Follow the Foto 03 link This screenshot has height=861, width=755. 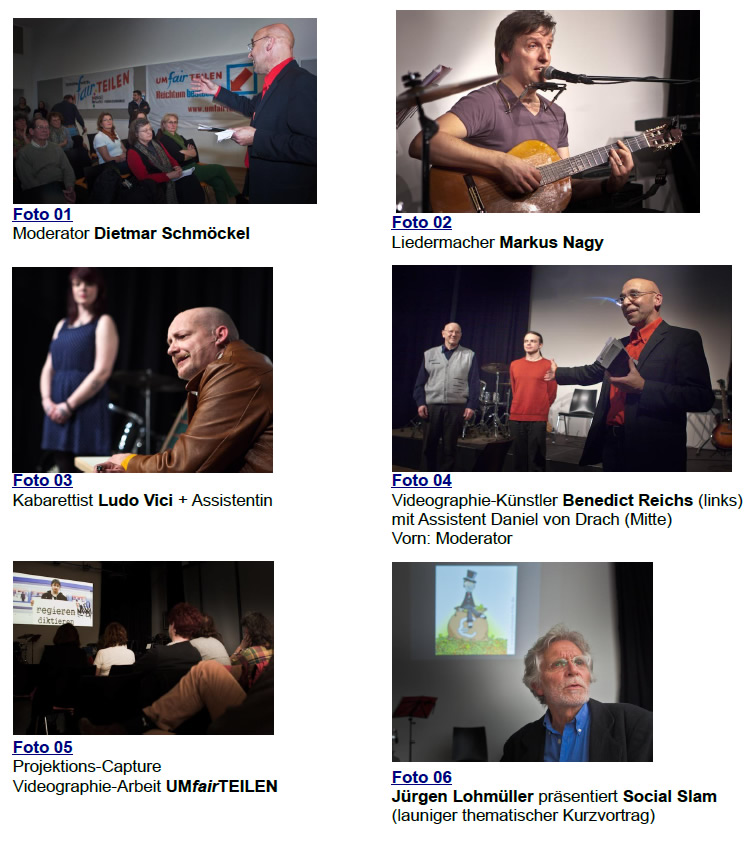42,481
